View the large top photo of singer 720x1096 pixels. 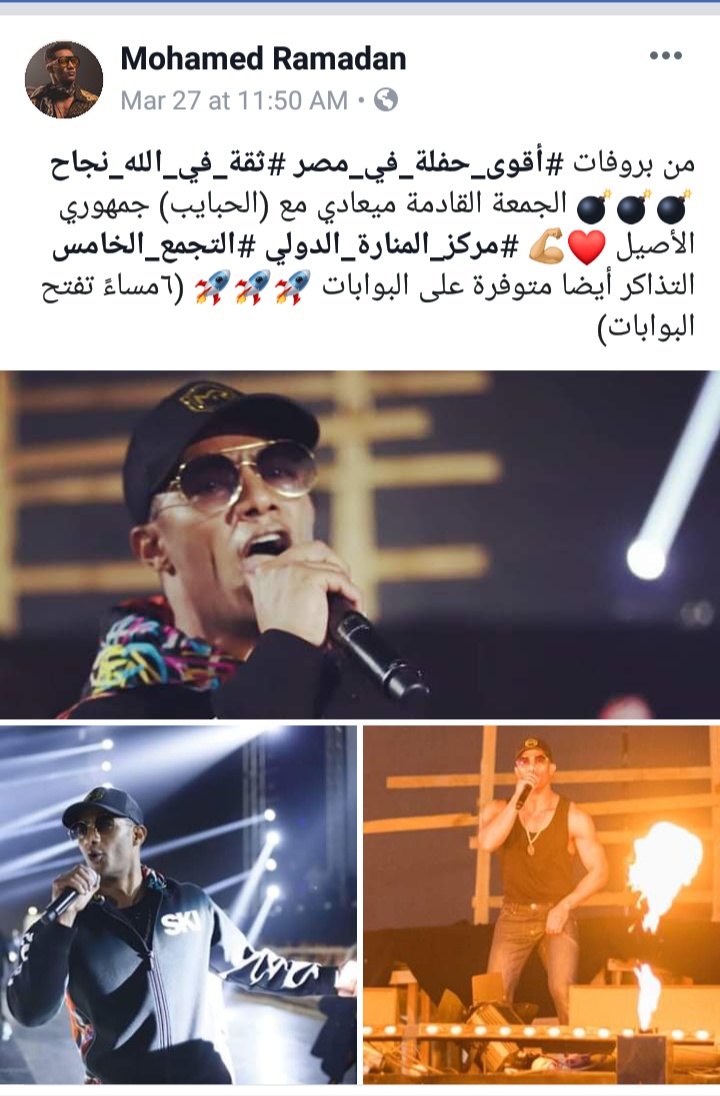point(360,545)
